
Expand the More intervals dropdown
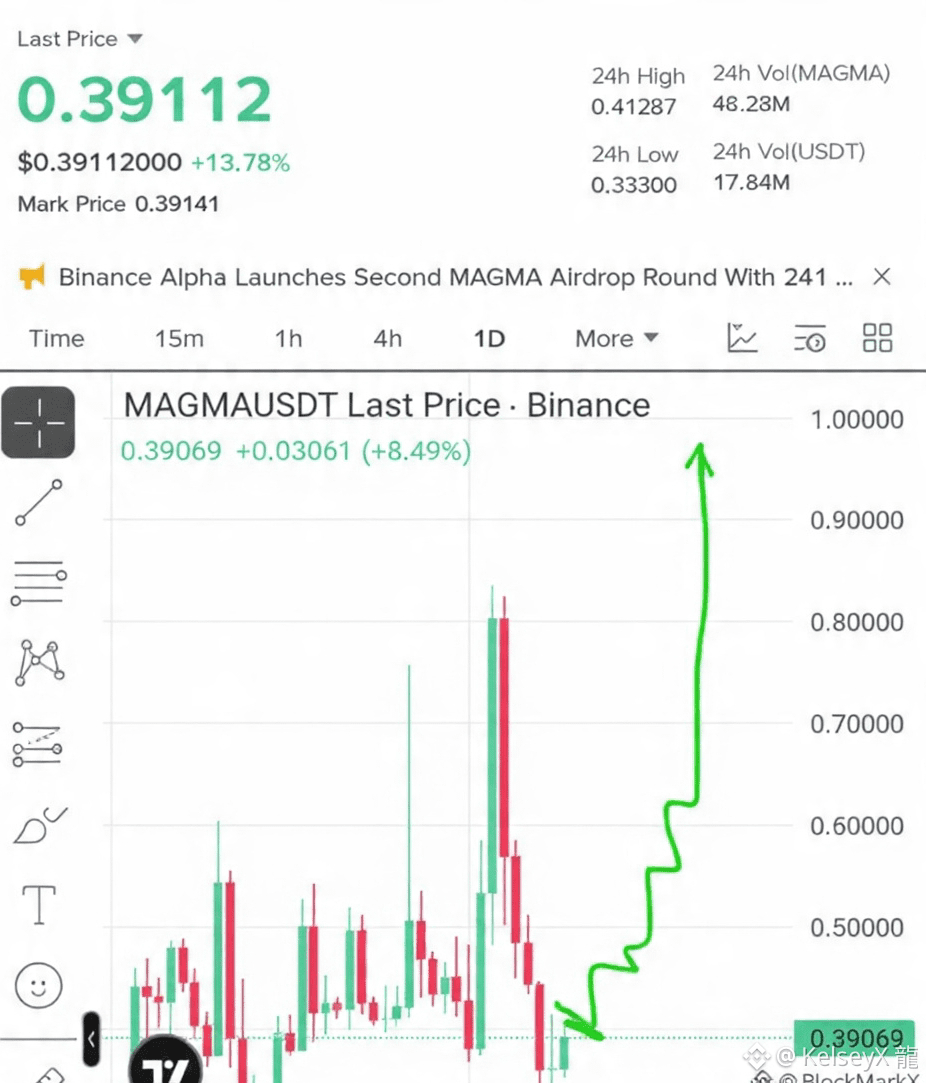[x=617, y=338]
